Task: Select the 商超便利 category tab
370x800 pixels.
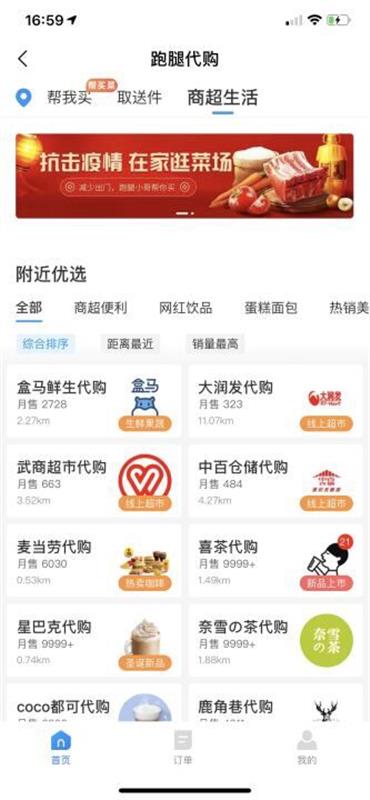Action: [x=101, y=308]
